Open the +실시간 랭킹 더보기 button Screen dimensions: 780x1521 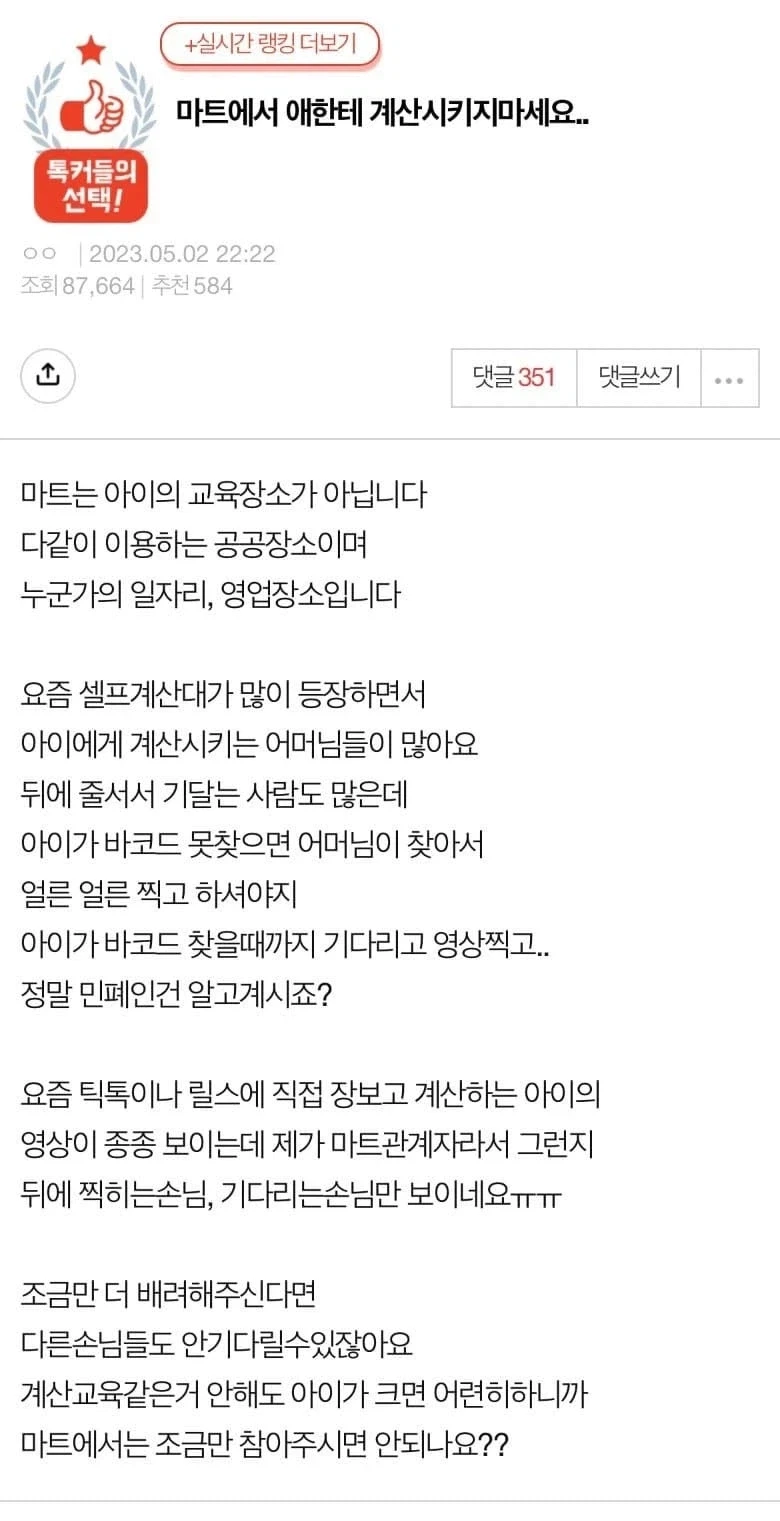click(270, 44)
